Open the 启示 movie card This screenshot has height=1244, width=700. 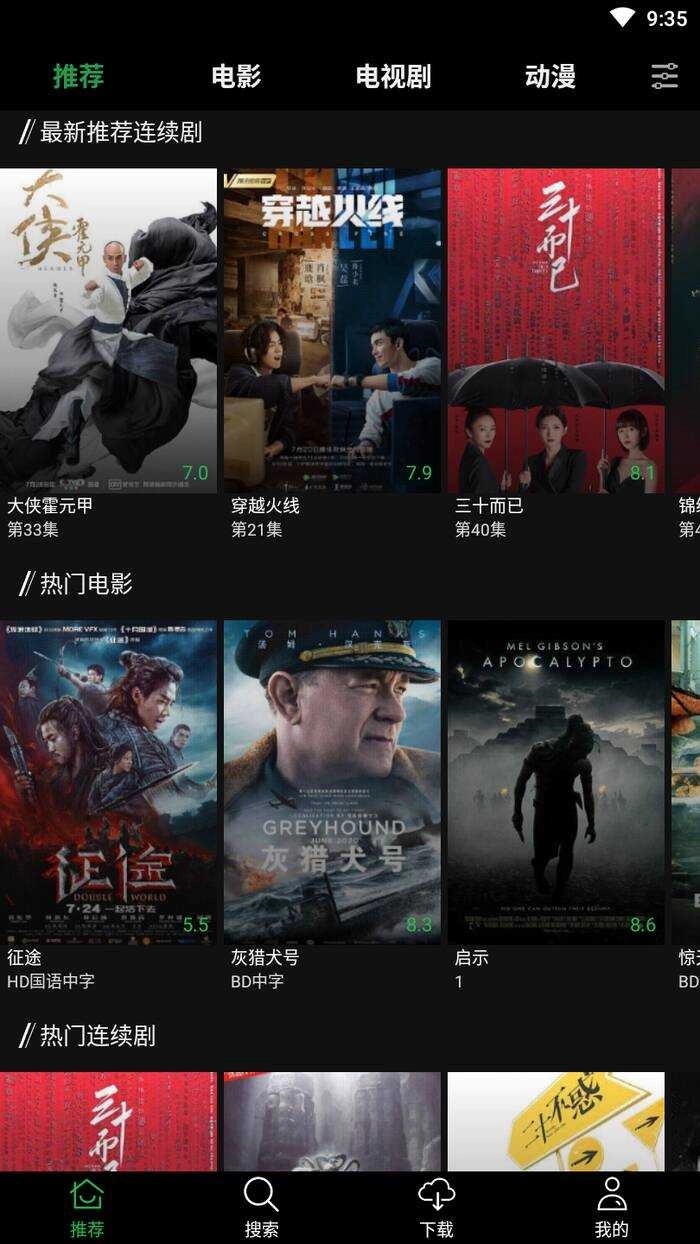coord(556,782)
